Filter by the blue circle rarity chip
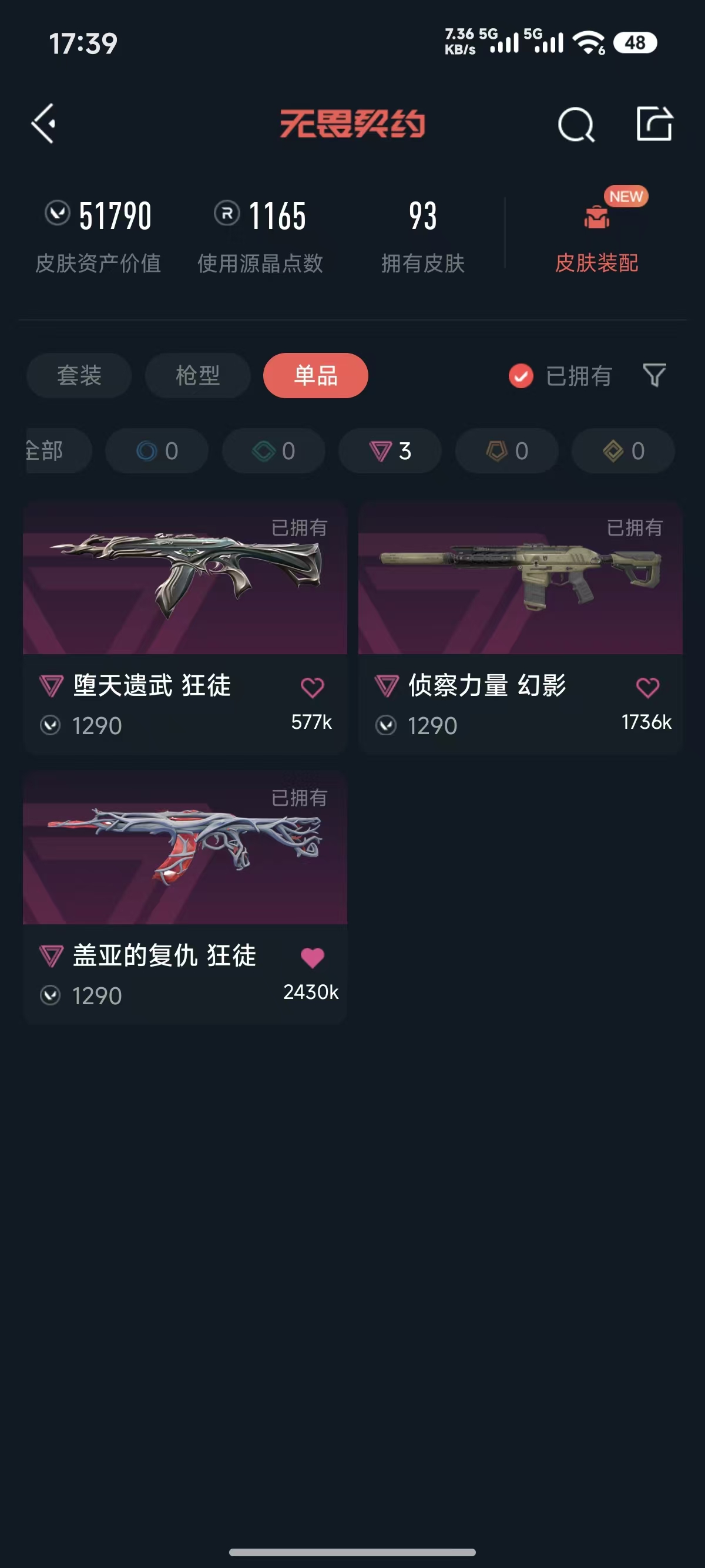Viewport: 705px width, 1568px height. click(156, 451)
